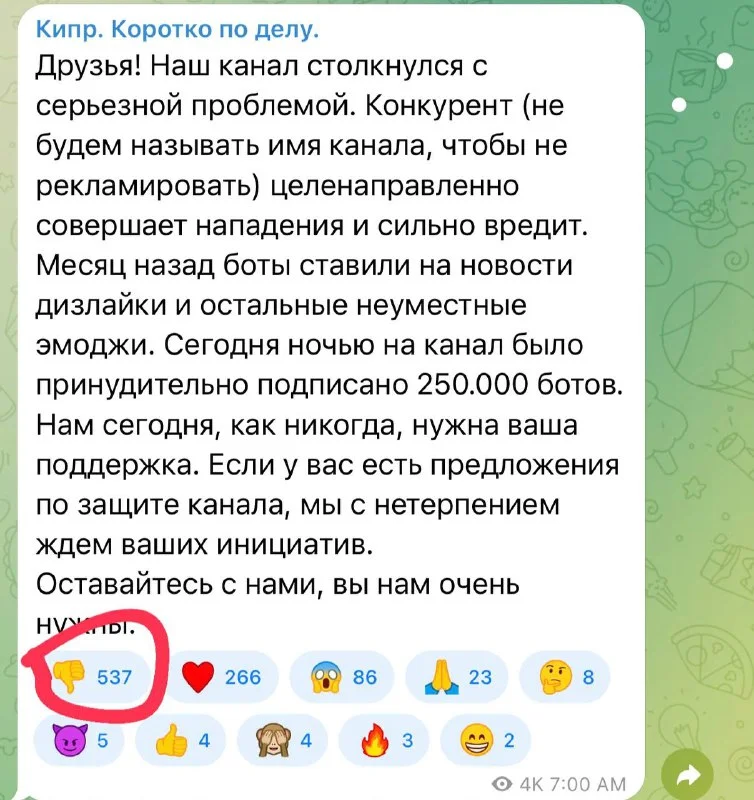The width and height of the screenshot is (754, 800).
Task: Tap the see-no-evil monkey reaction (4)
Action: point(286,740)
